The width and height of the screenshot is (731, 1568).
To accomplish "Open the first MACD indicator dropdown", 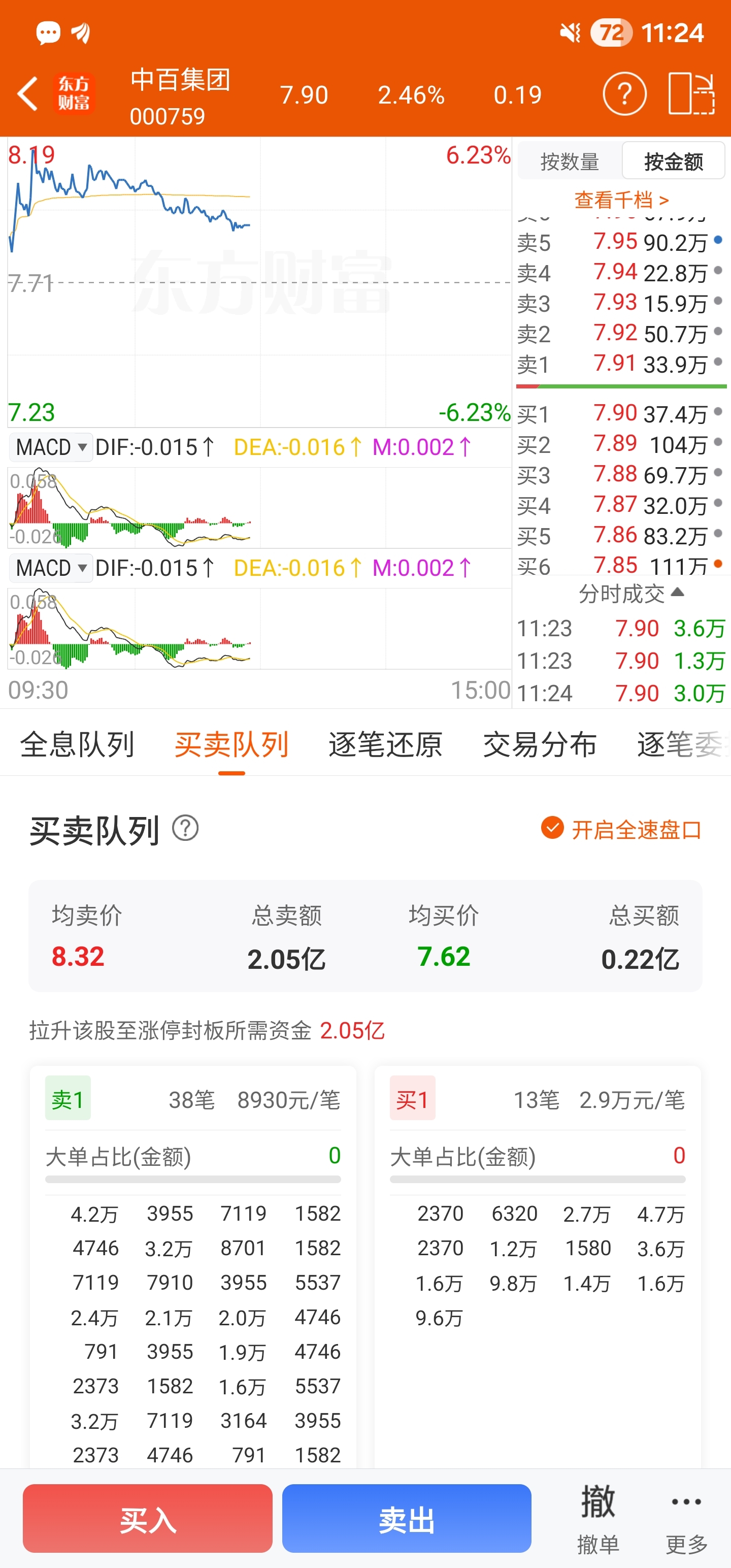I will click(x=51, y=447).
